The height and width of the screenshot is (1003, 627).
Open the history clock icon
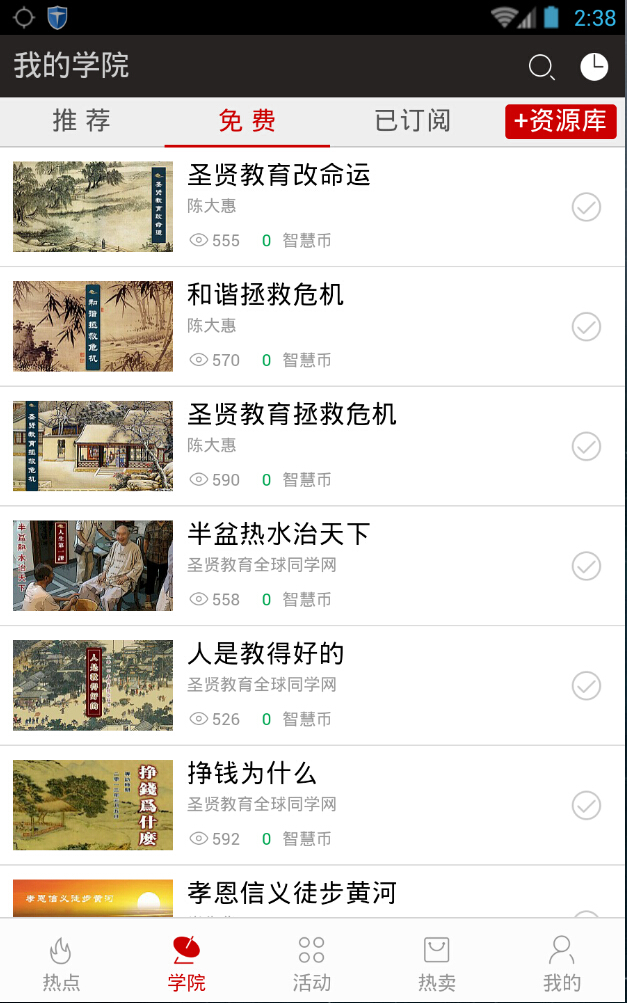coord(594,67)
